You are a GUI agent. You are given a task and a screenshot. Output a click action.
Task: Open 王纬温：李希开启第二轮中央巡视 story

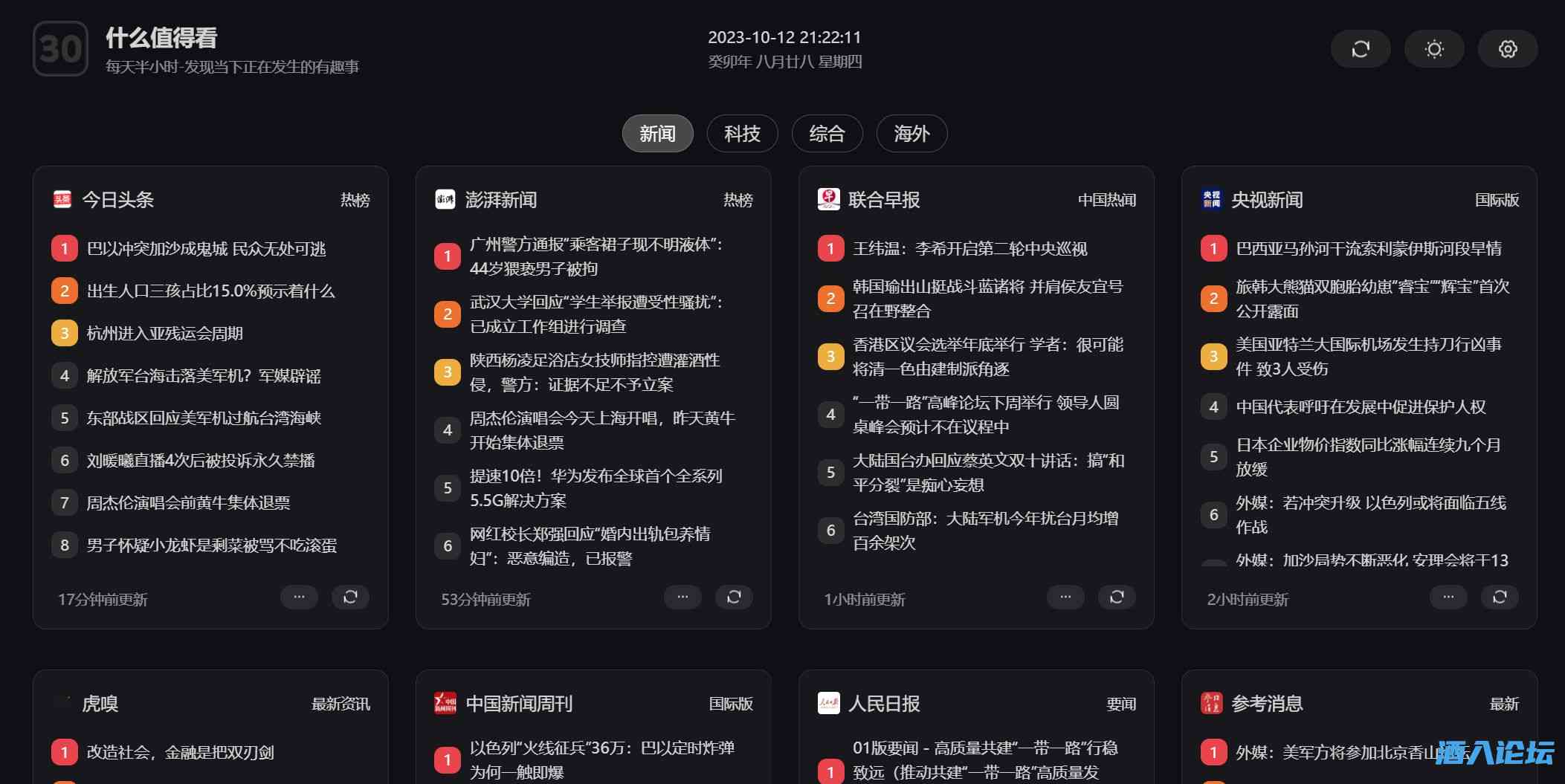[x=969, y=249]
